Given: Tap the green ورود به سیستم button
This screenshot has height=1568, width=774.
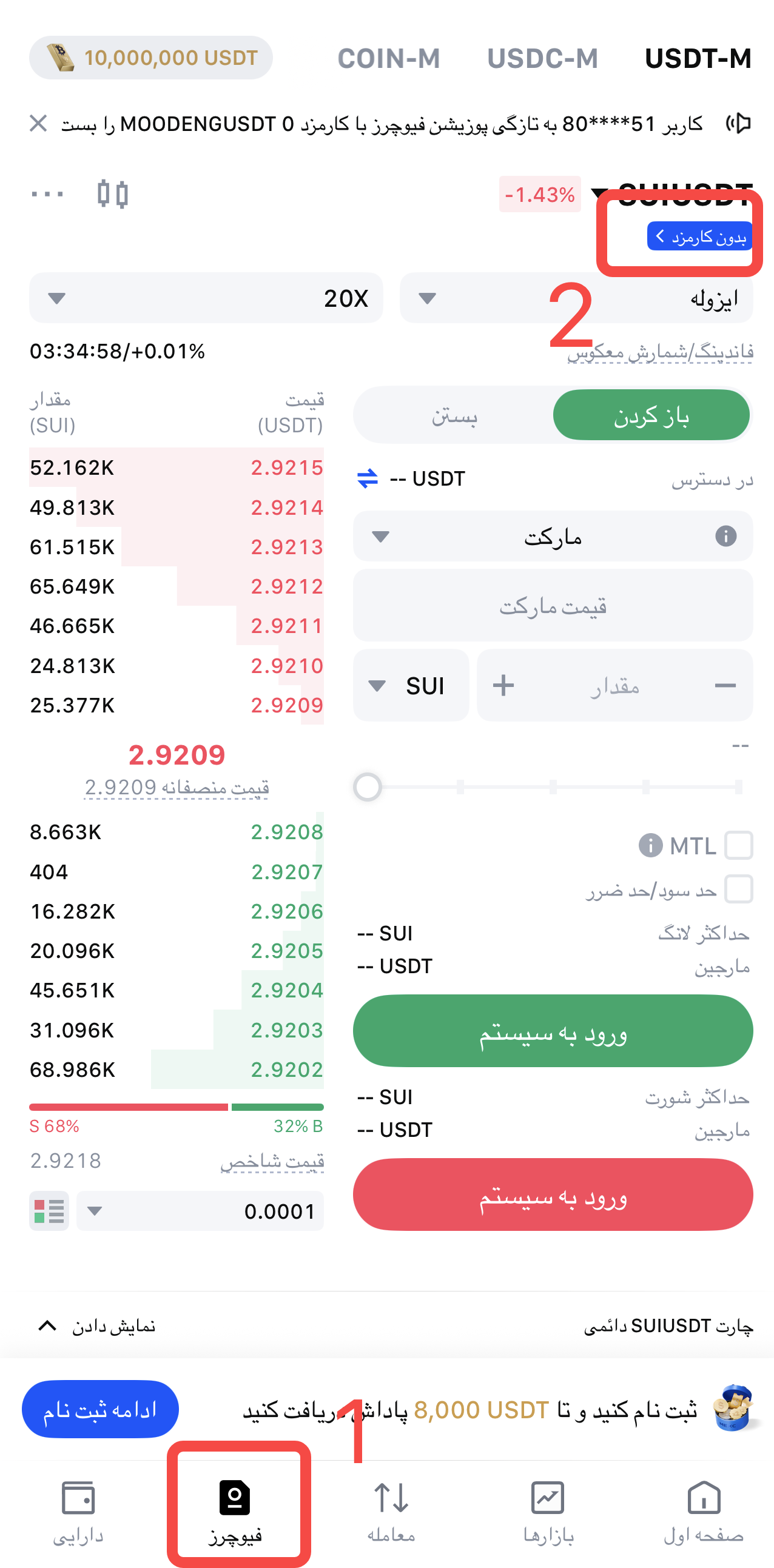Looking at the screenshot, I should point(553,1031).
